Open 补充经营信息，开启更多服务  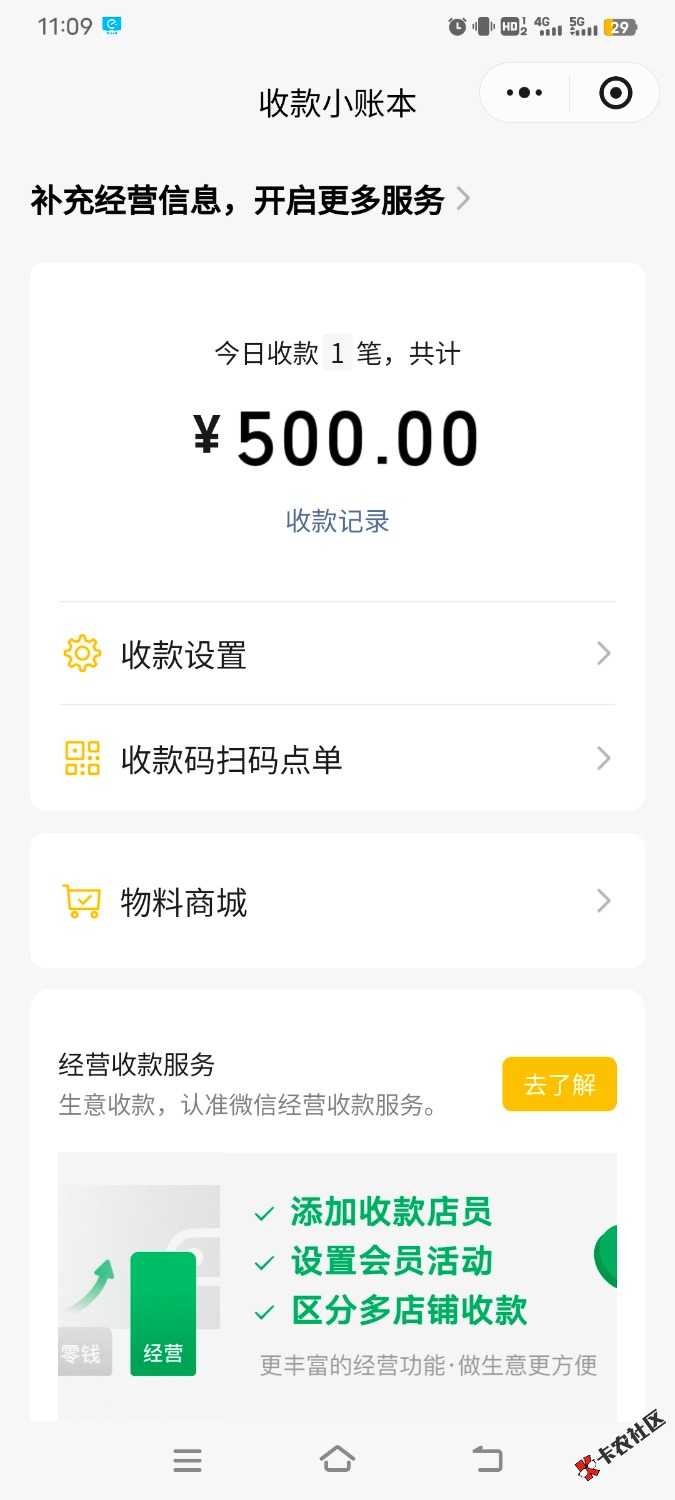(x=250, y=200)
